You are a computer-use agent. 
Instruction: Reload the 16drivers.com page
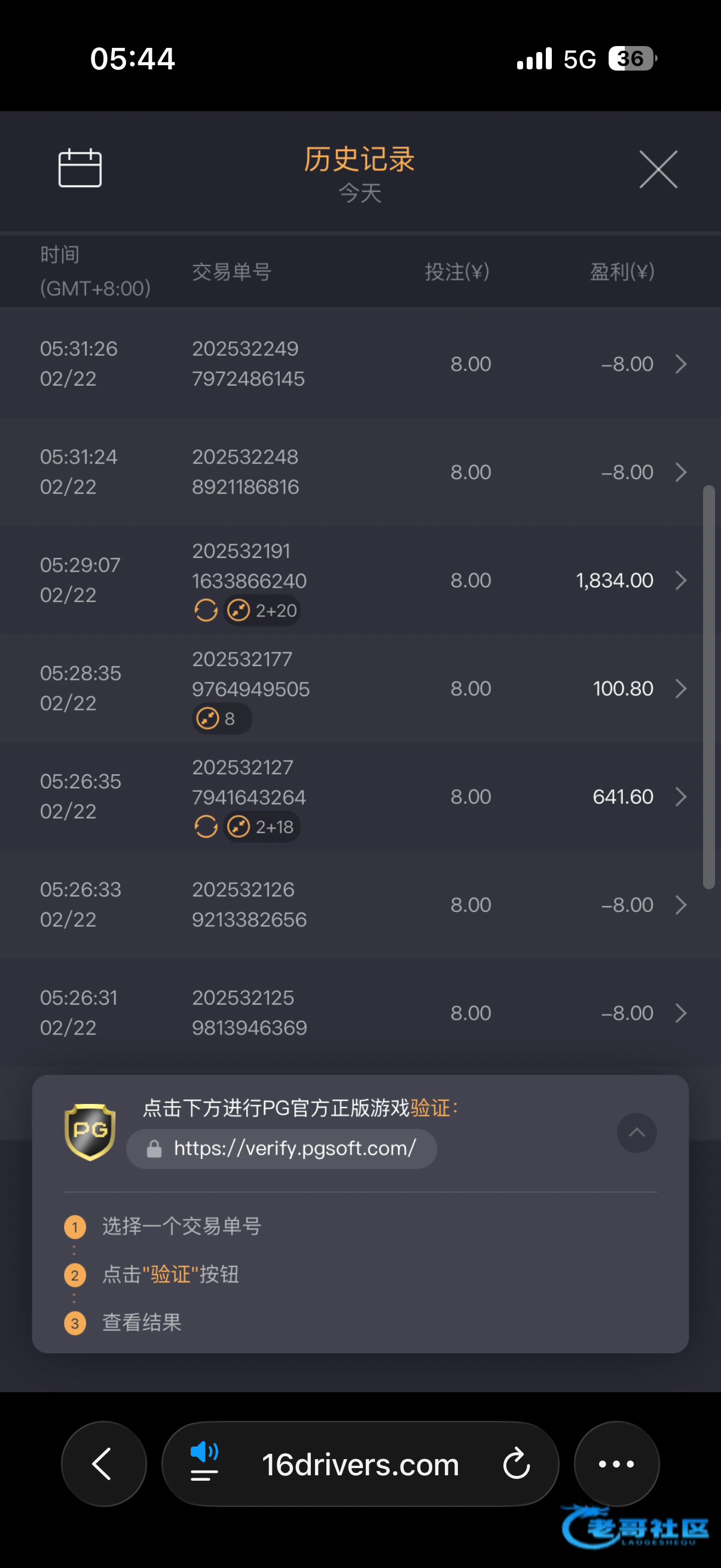(x=517, y=1464)
